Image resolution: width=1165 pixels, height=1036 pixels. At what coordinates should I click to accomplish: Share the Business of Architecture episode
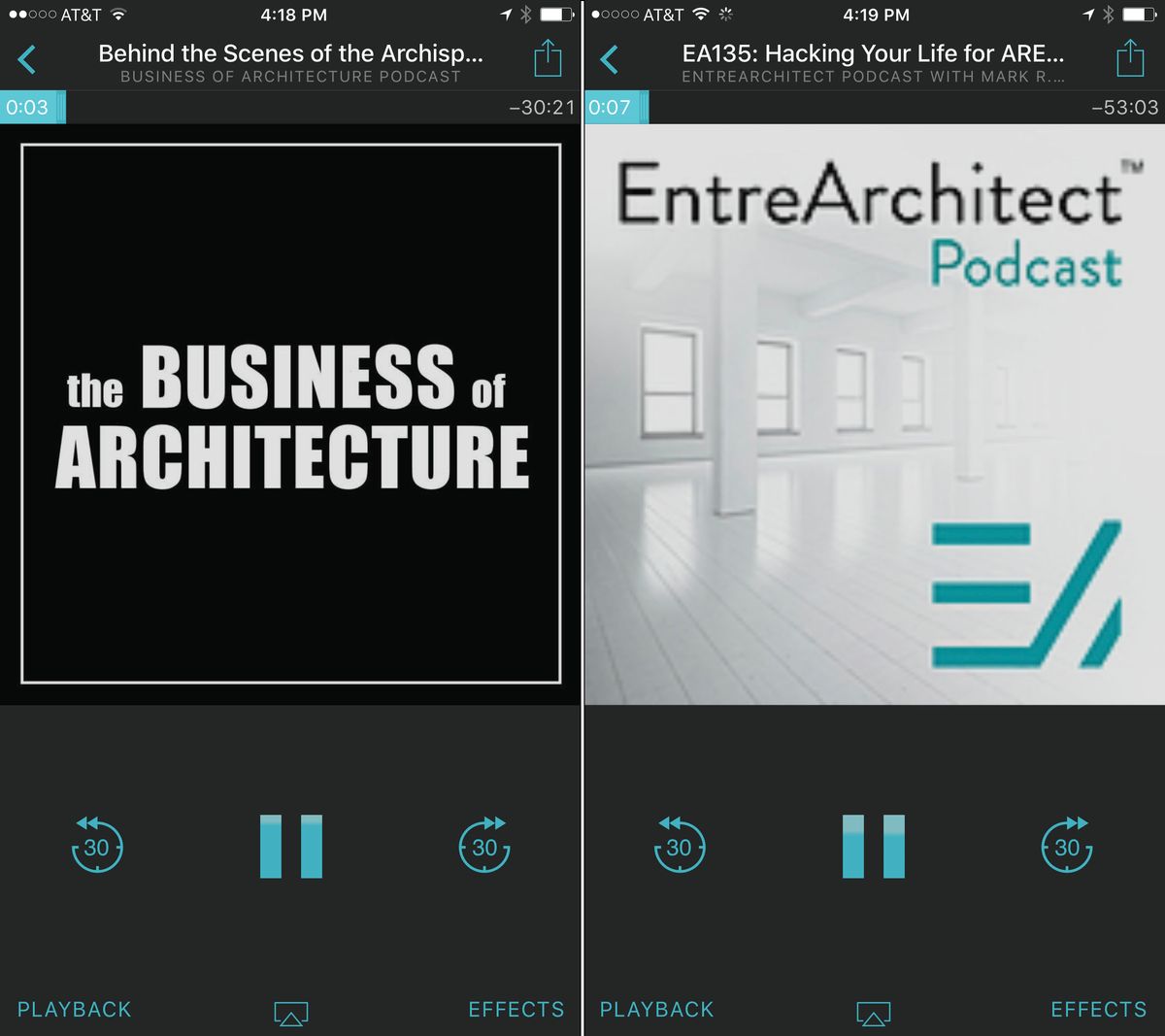[x=548, y=58]
